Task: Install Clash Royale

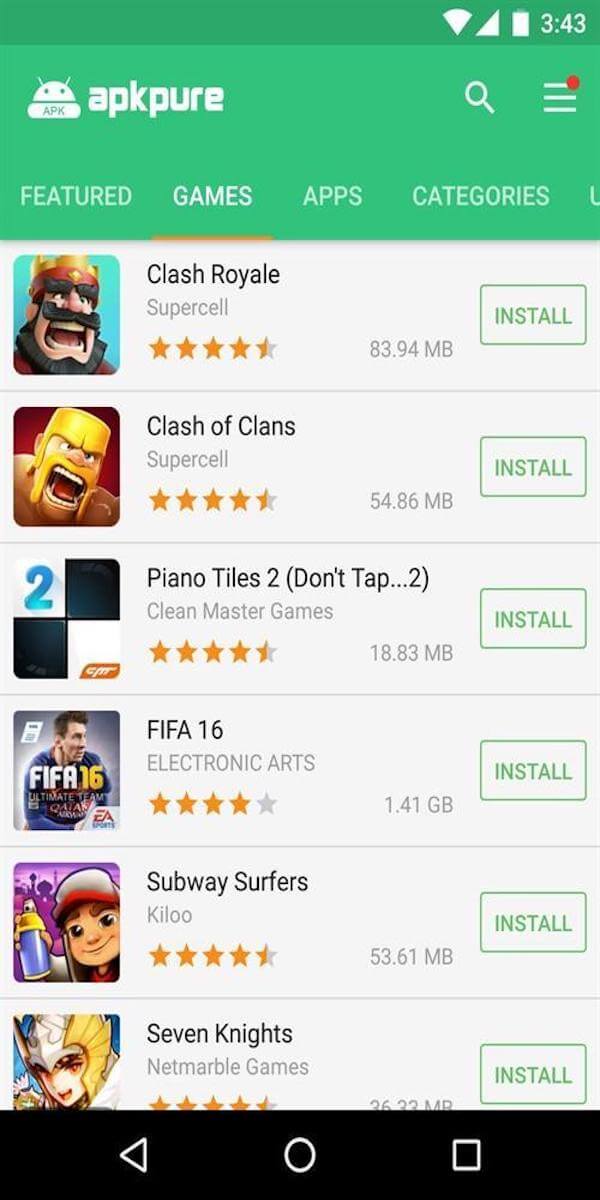Action: [532, 316]
